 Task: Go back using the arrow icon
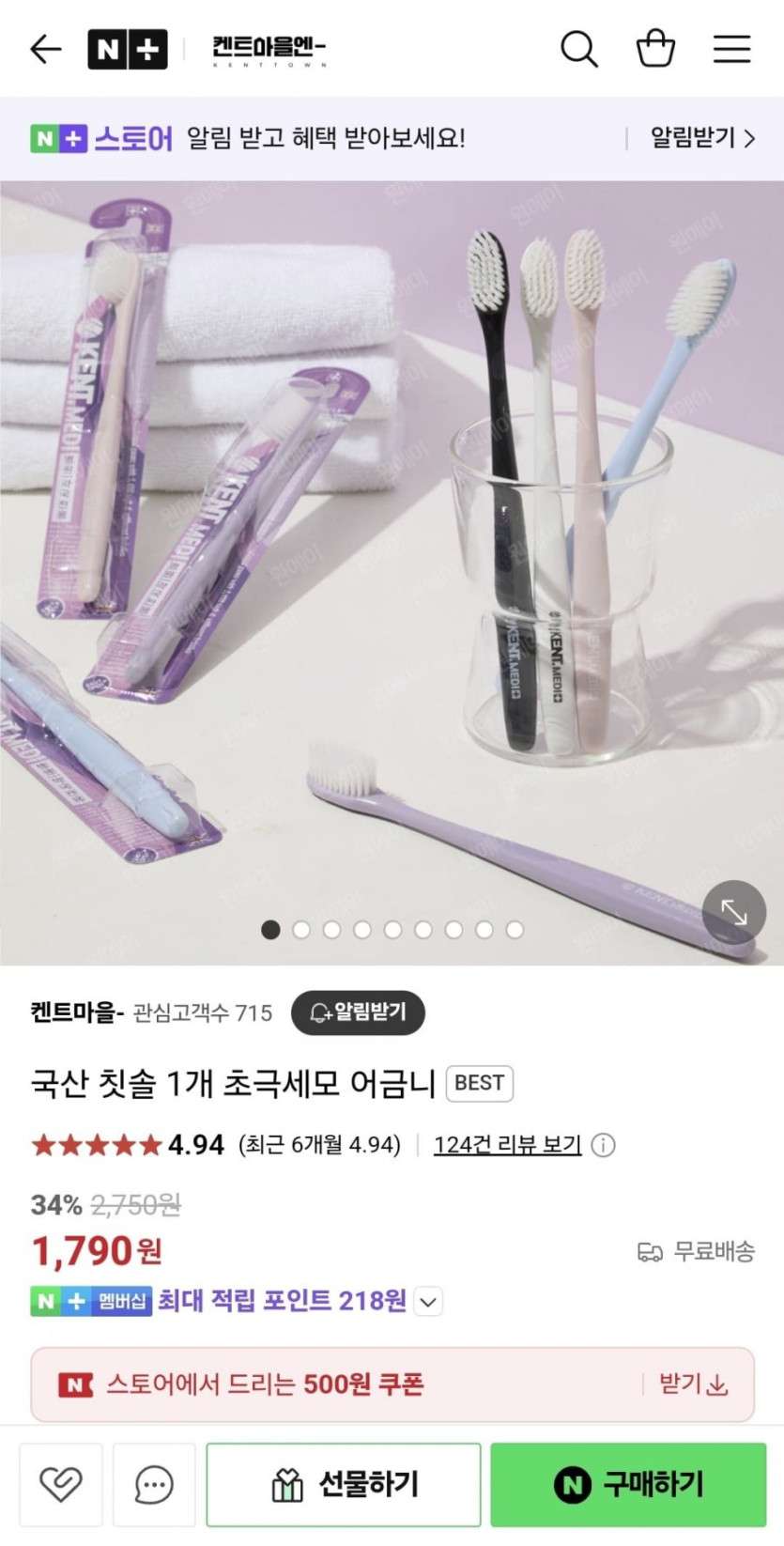coord(45,49)
